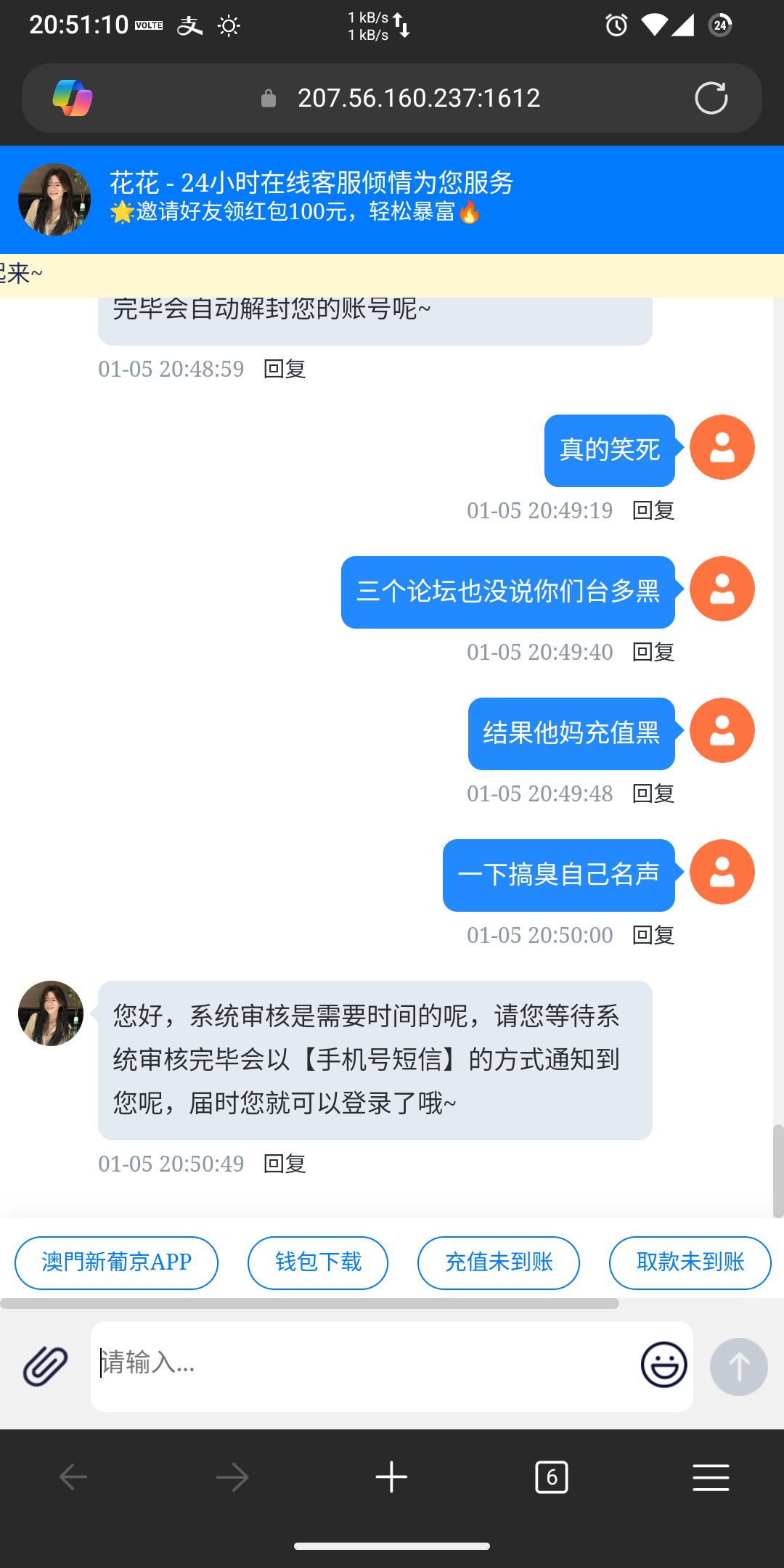Attach a file with the paperclip icon

45,1366
